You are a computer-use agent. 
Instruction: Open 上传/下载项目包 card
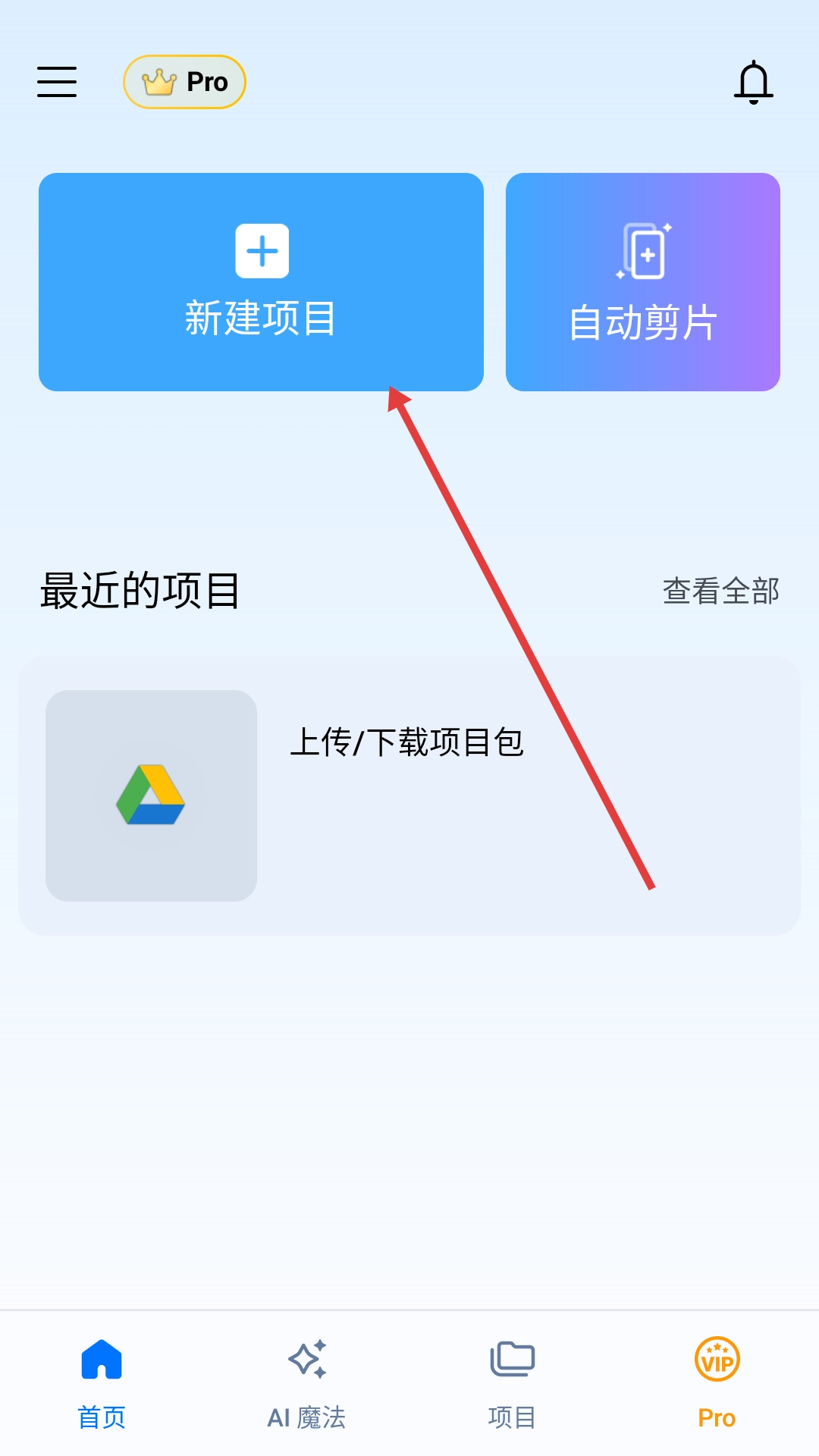[x=408, y=795]
